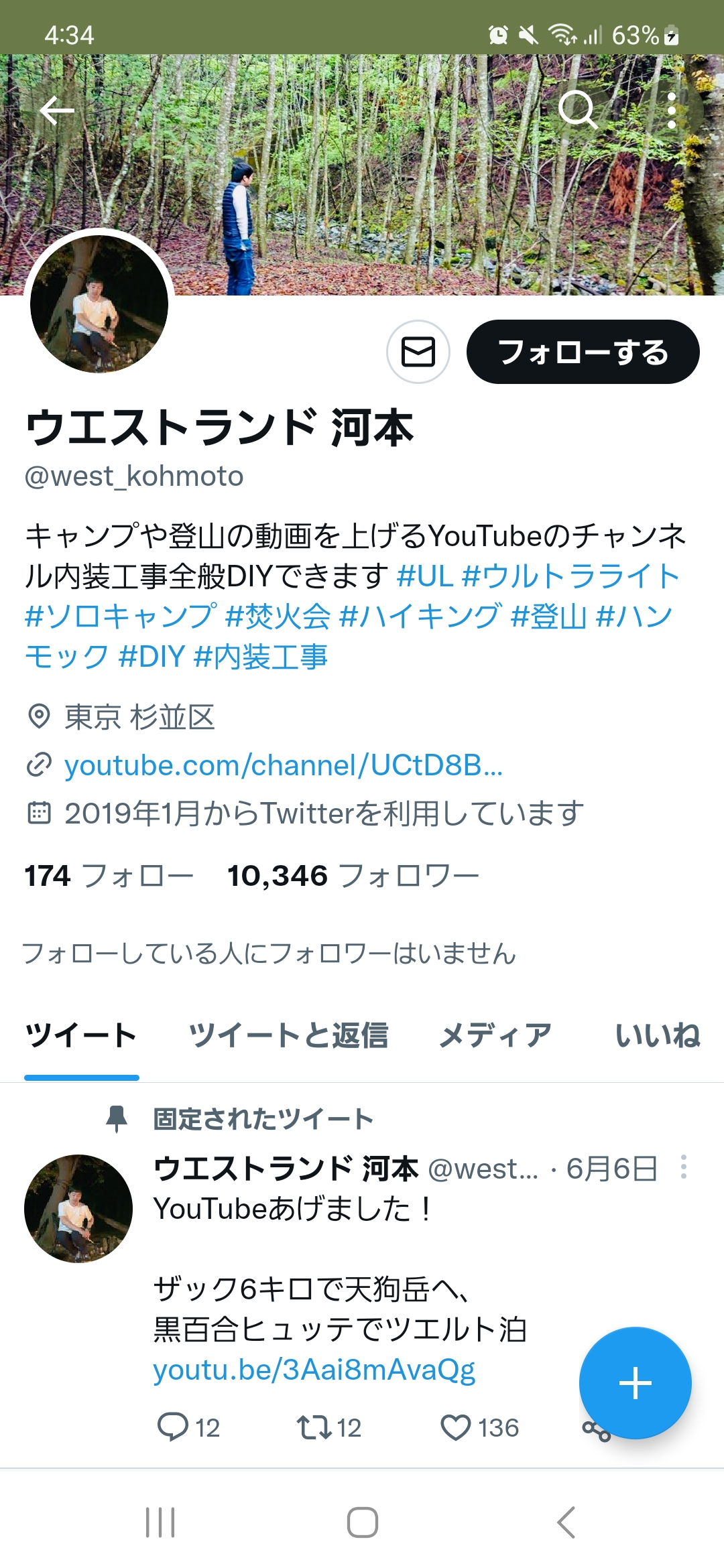Enlarge the profile avatar photo

[x=99, y=304]
